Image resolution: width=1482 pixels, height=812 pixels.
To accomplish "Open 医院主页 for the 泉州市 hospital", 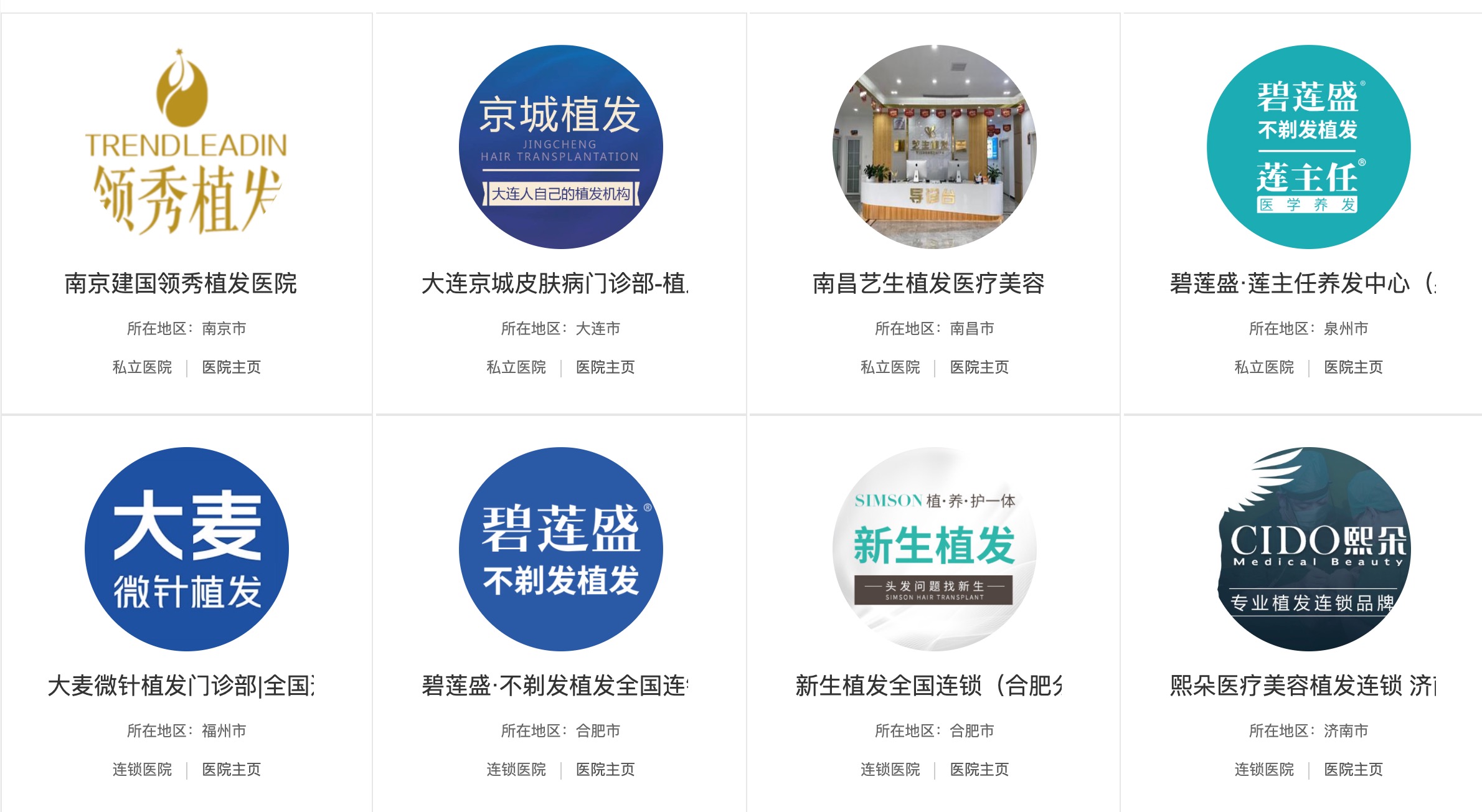I will pyautogui.click(x=1353, y=367).
